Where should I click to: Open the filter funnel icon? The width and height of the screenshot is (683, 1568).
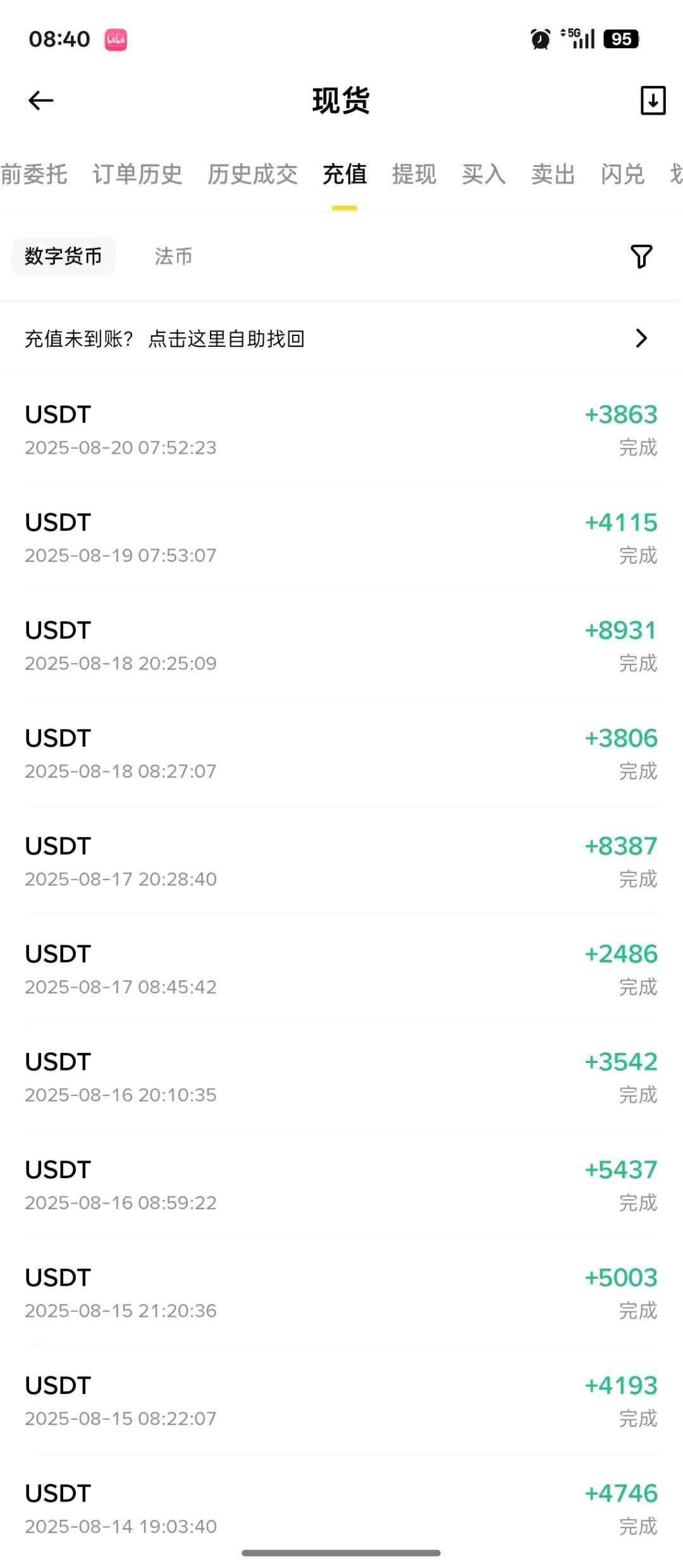pos(641,256)
